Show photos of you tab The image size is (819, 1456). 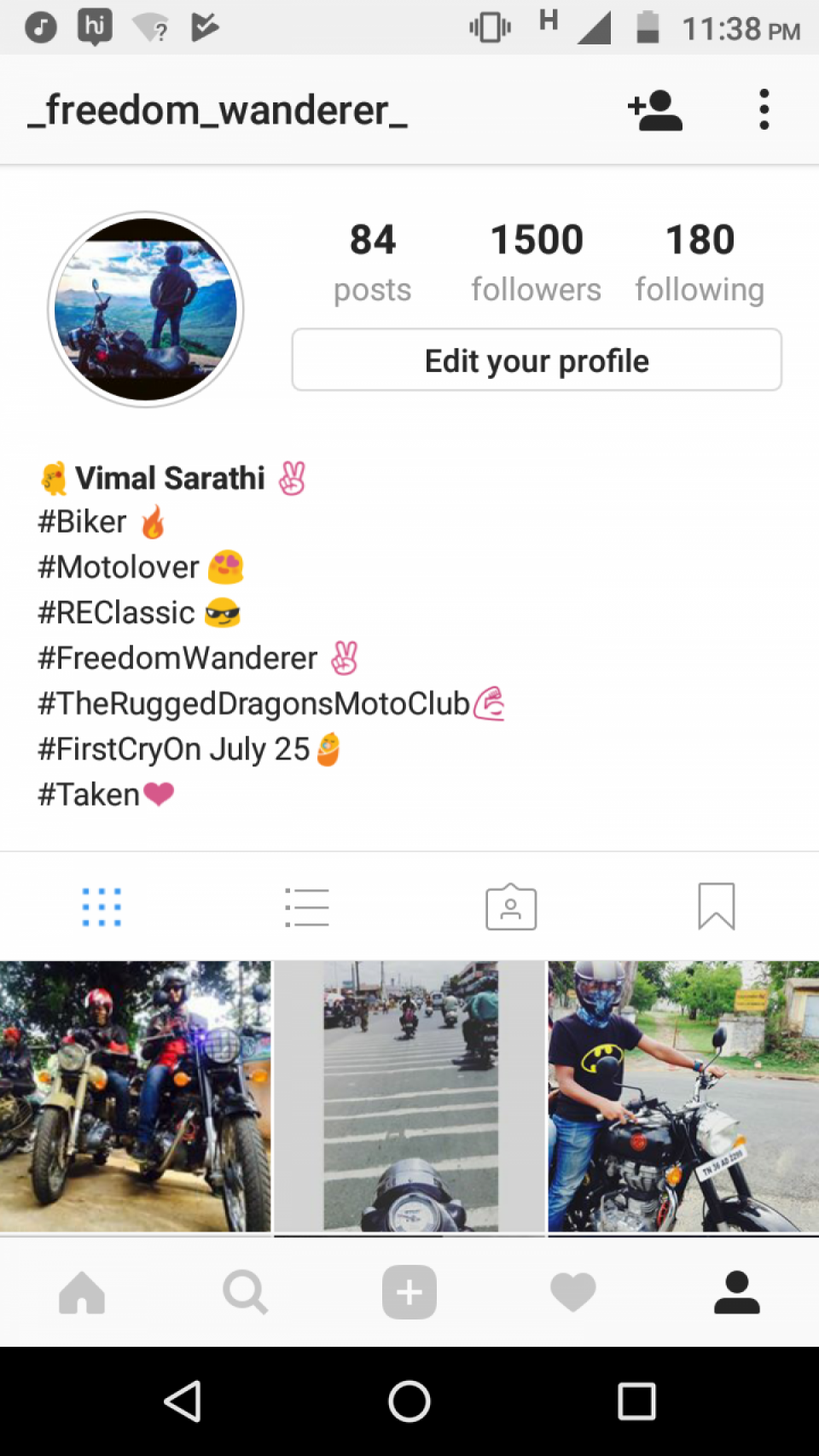coord(511,906)
